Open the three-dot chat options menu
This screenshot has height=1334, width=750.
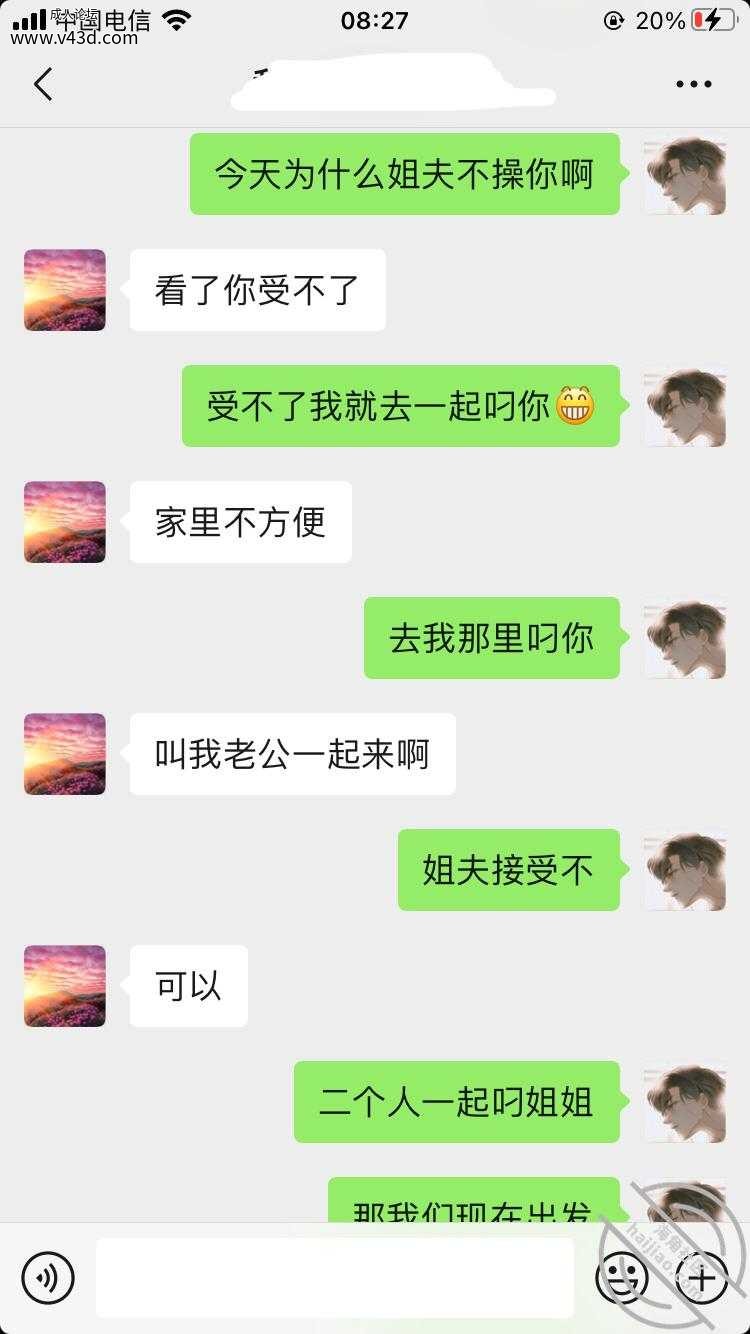tap(693, 85)
